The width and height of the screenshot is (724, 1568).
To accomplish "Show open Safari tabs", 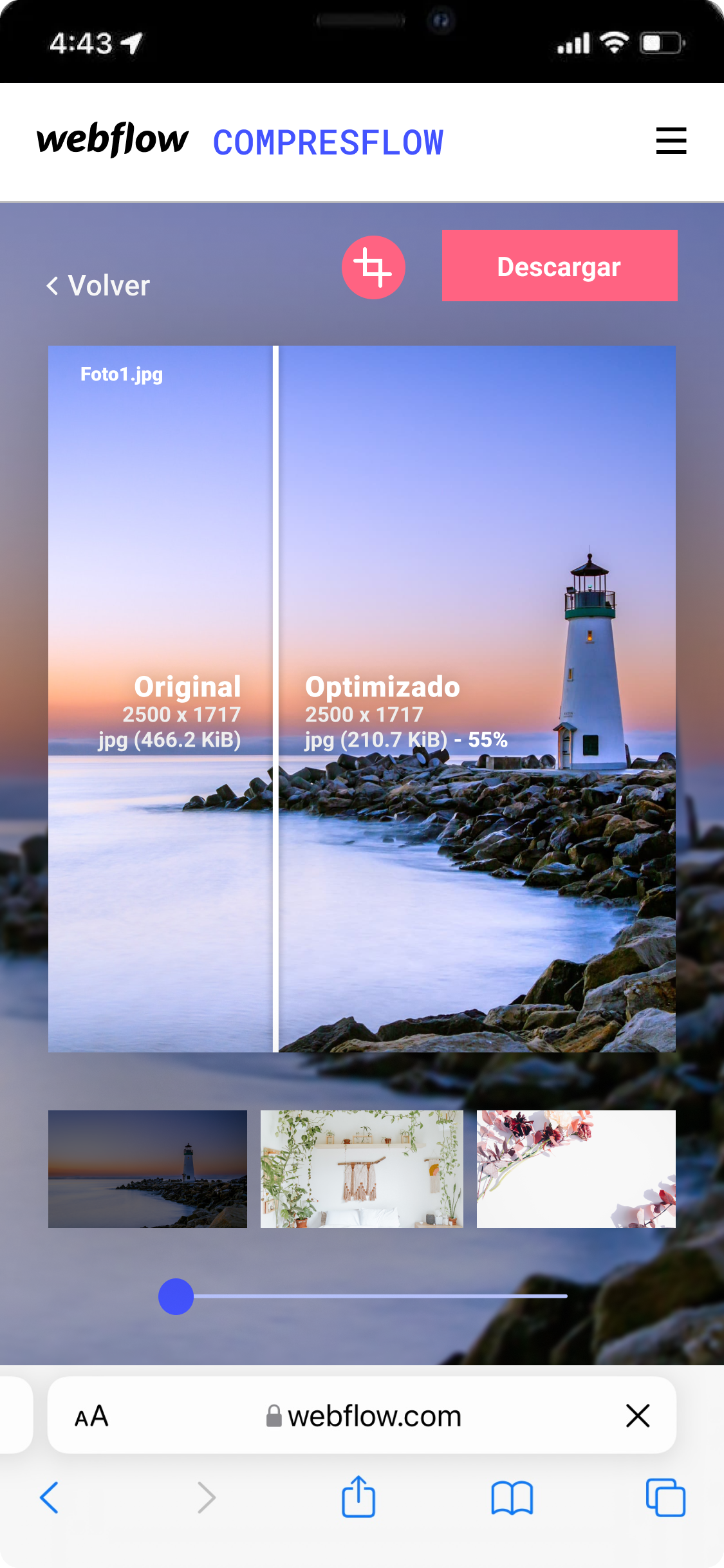I will pyautogui.click(x=665, y=1497).
